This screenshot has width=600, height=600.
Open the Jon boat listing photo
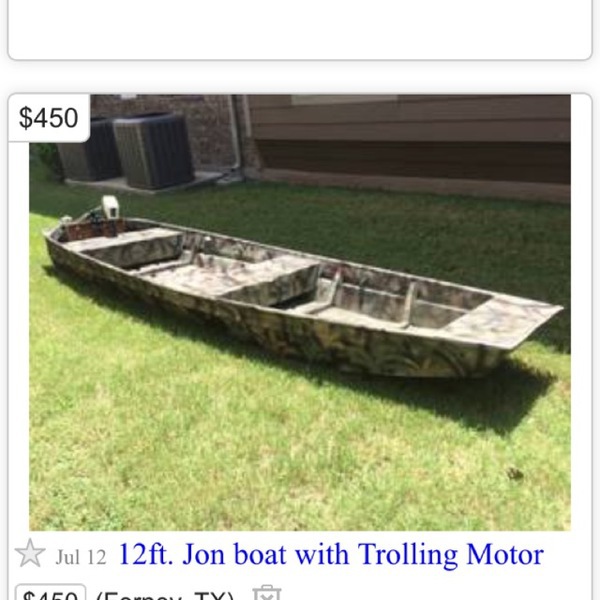click(x=300, y=312)
